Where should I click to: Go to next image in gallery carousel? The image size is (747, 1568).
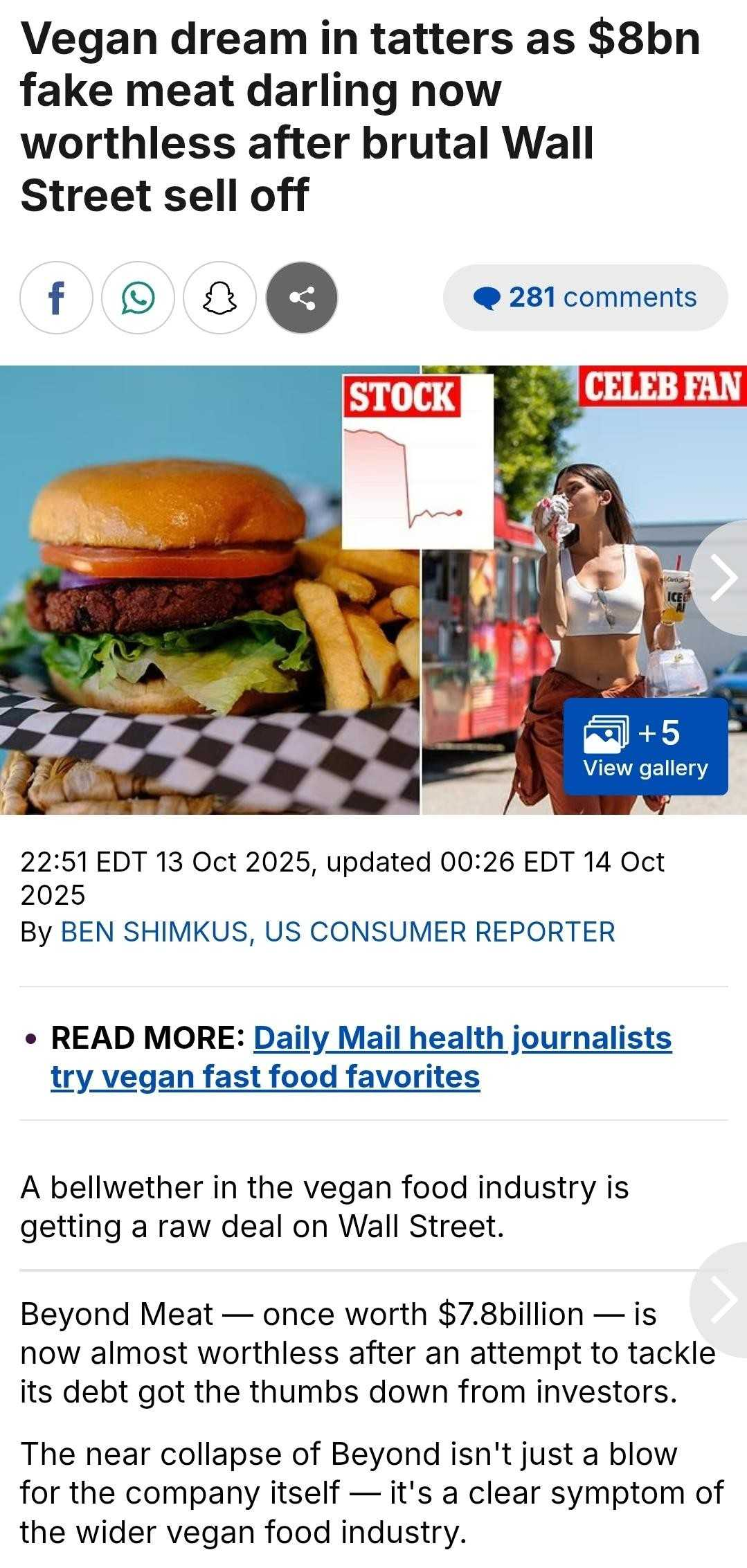(x=723, y=578)
